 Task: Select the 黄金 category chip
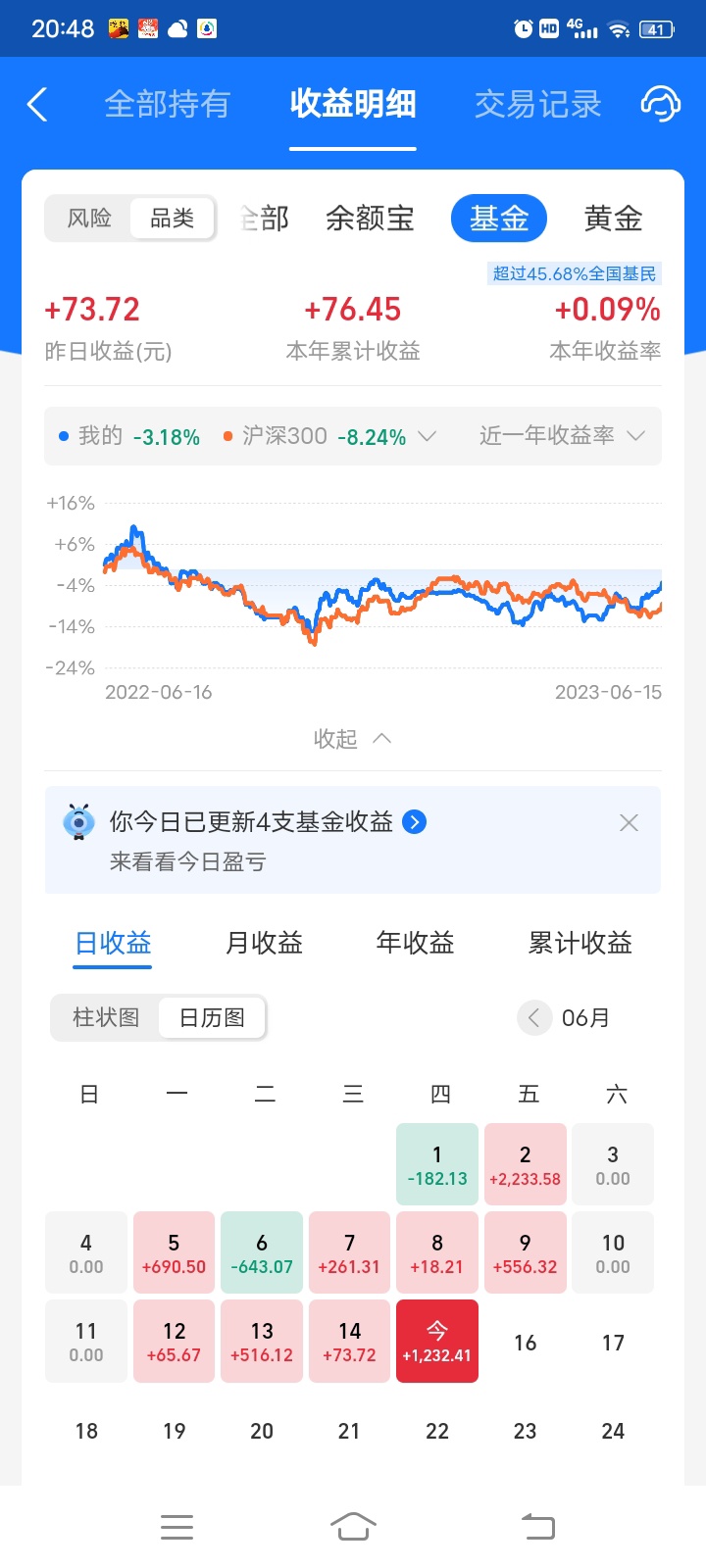pyautogui.click(x=613, y=218)
